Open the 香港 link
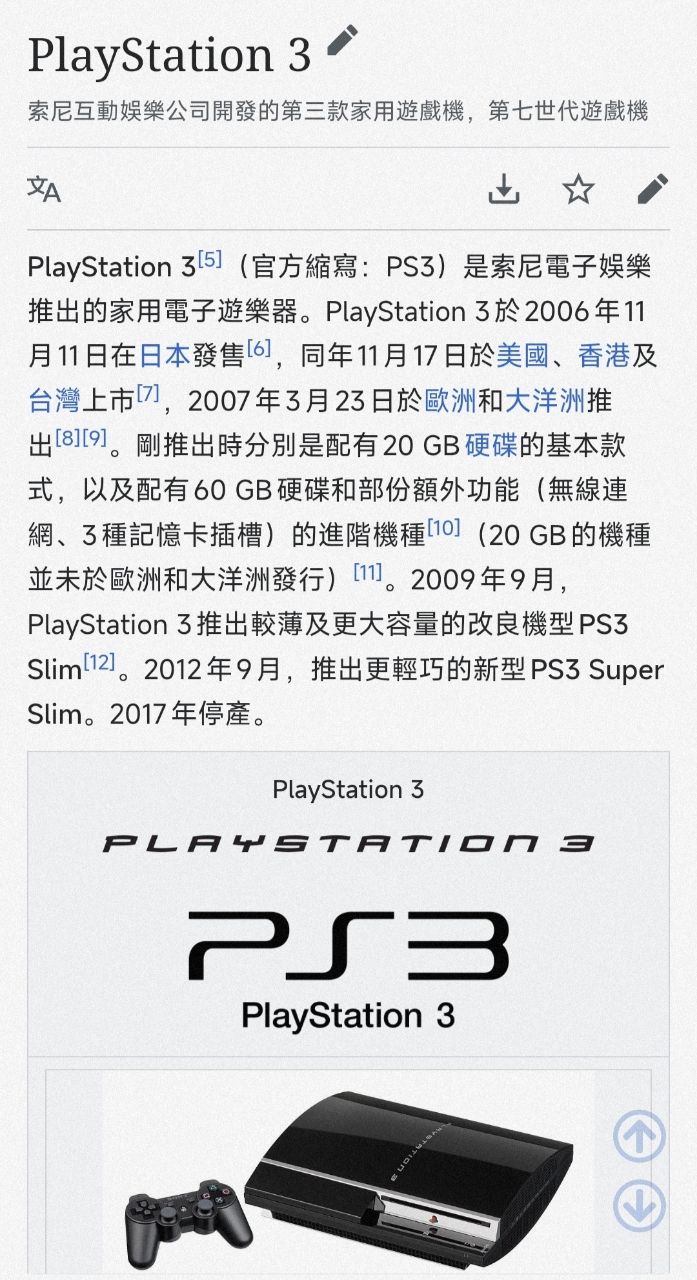This screenshot has width=697, height=1280. click(x=604, y=356)
